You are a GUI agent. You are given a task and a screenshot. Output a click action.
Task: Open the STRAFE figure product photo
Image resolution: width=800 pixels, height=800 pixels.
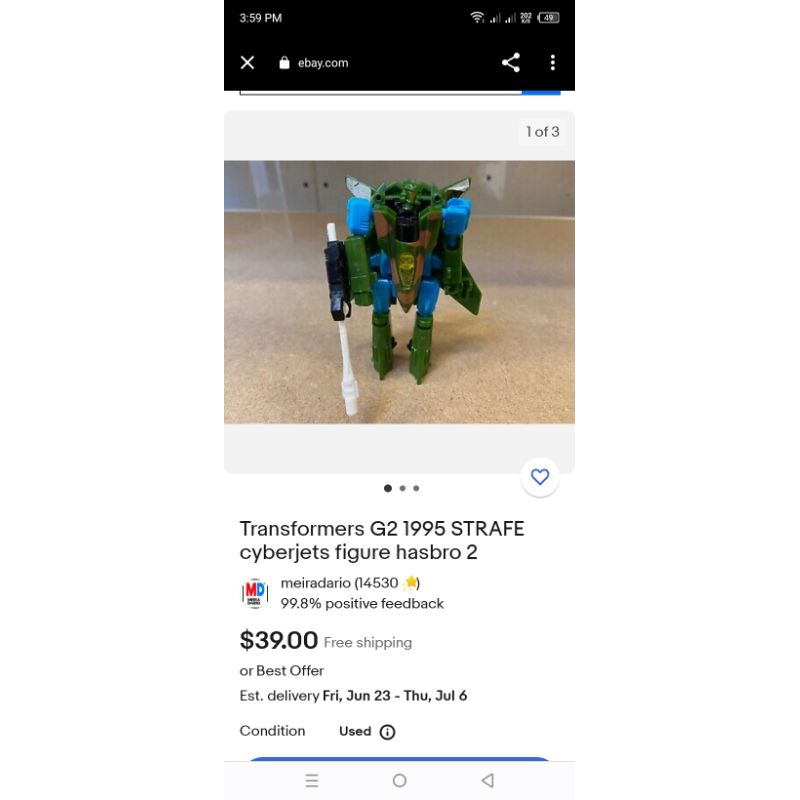tap(399, 292)
